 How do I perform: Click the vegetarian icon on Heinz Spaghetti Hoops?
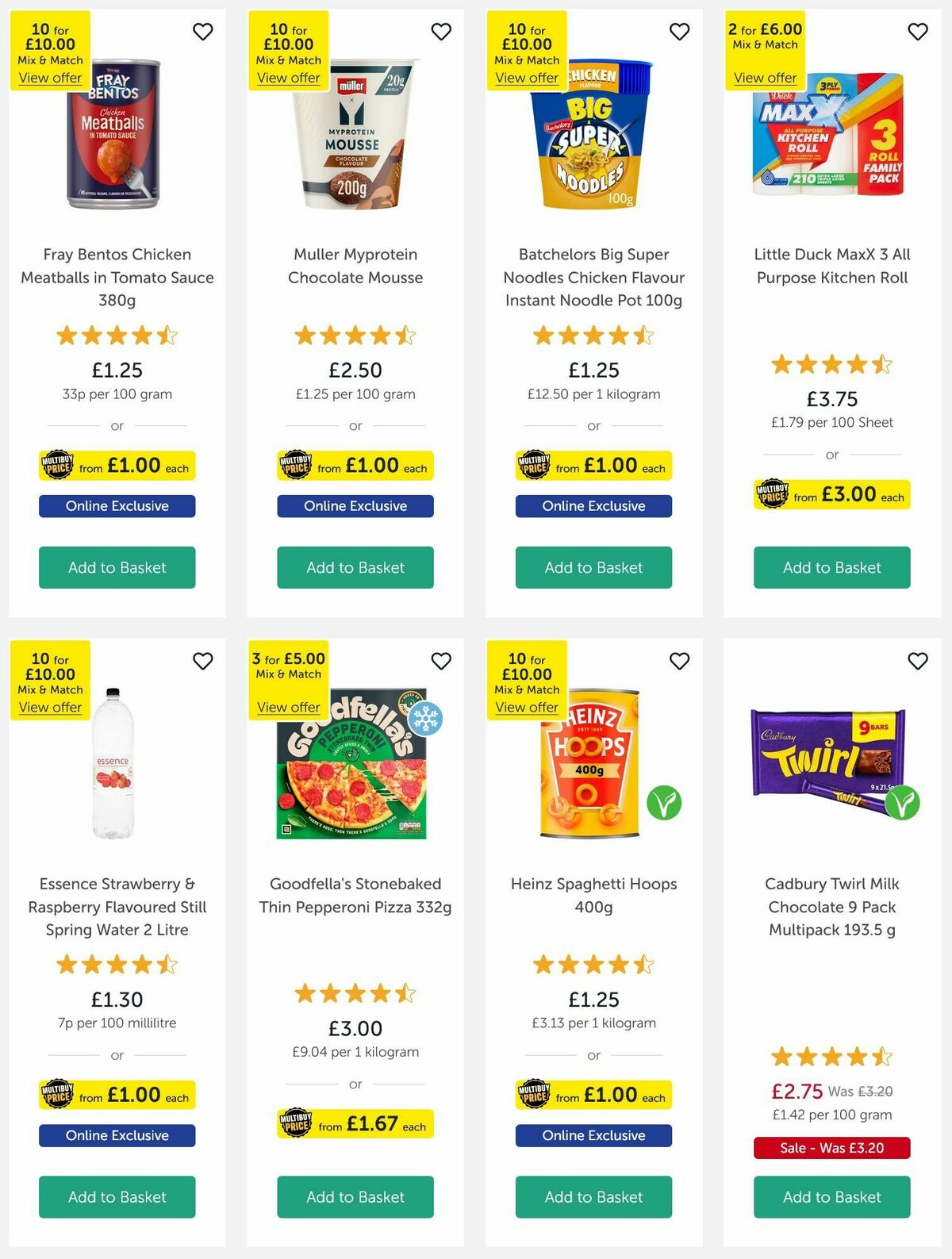(x=665, y=802)
